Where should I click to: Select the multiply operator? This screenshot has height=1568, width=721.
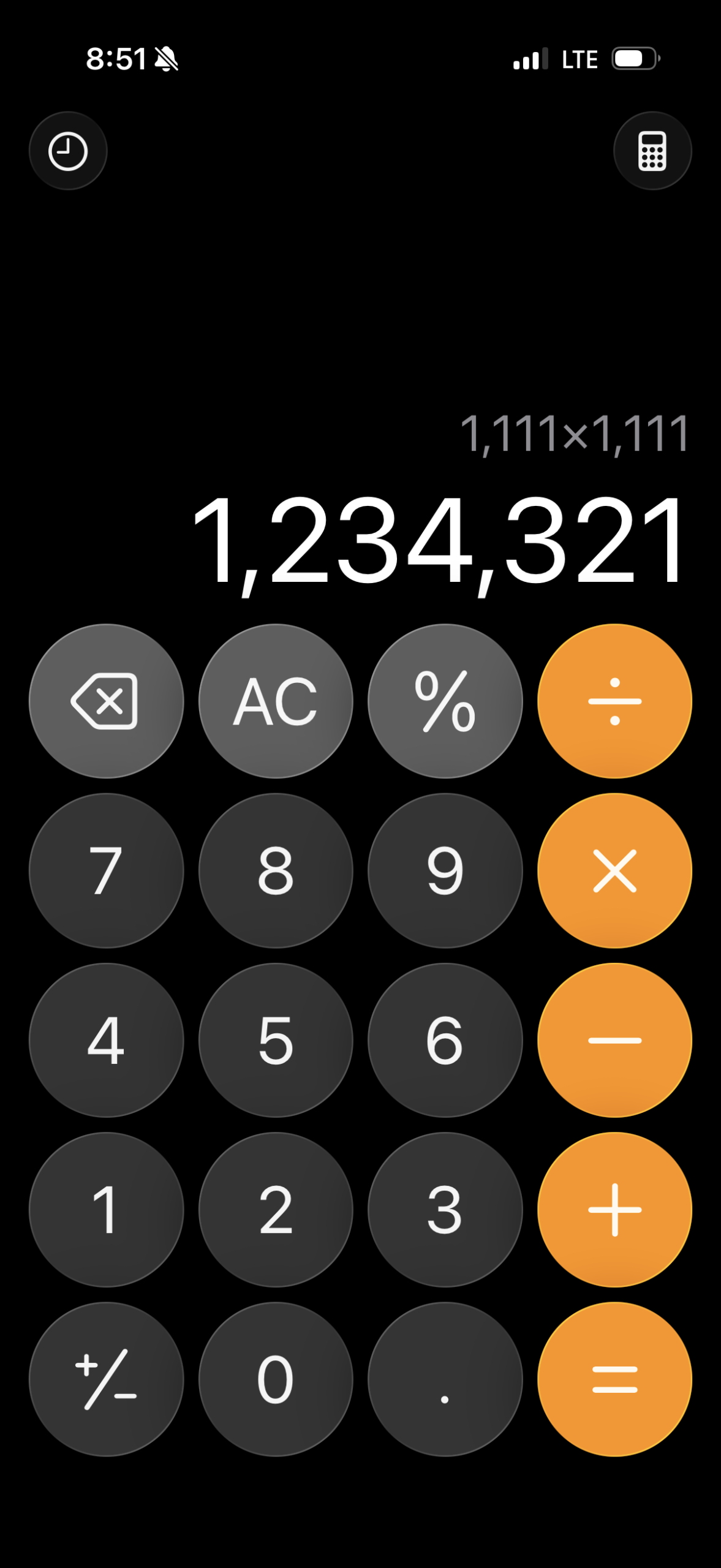(x=614, y=871)
